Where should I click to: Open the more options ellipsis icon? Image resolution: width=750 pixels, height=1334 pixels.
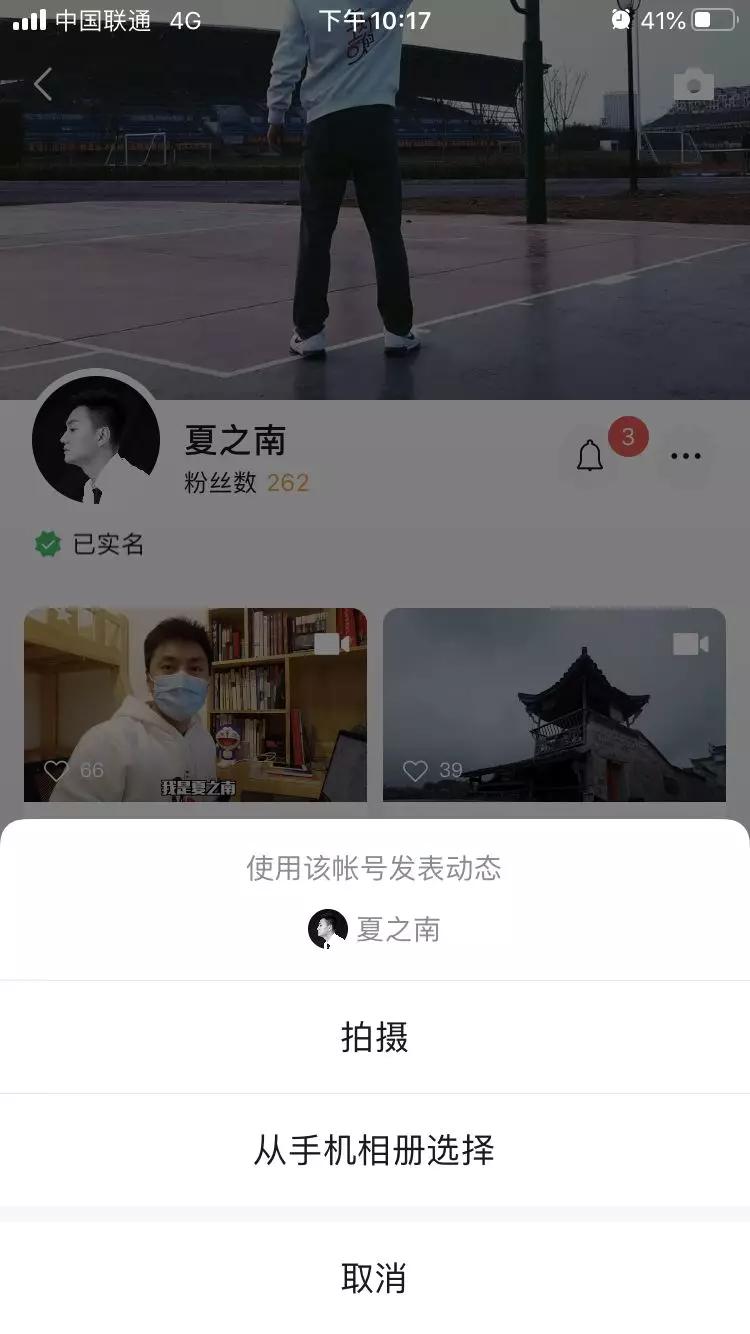point(686,455)
